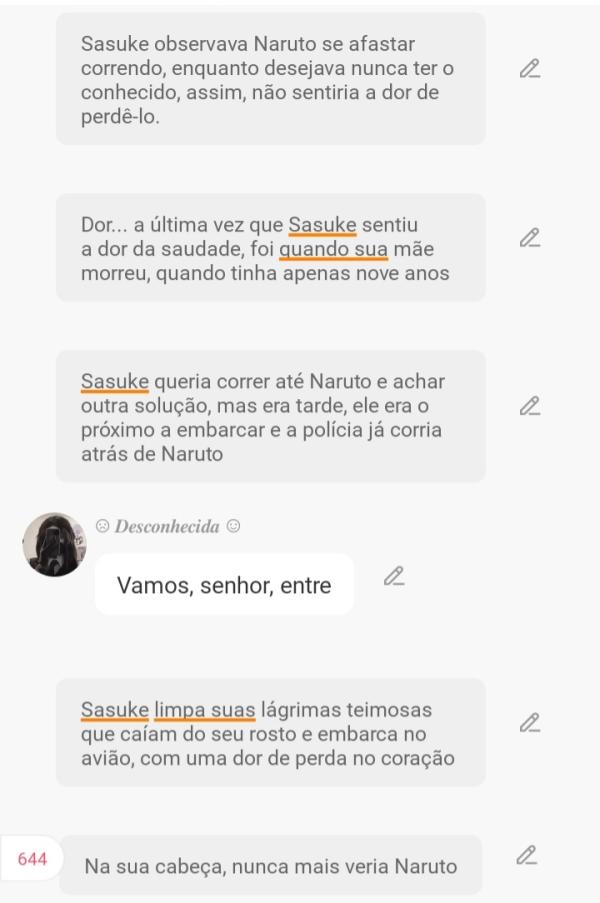Select the 'Na sua cabeça, nunca mais' text block
The width and height of the screenshot is (600, 903).
tap(270, 865)
